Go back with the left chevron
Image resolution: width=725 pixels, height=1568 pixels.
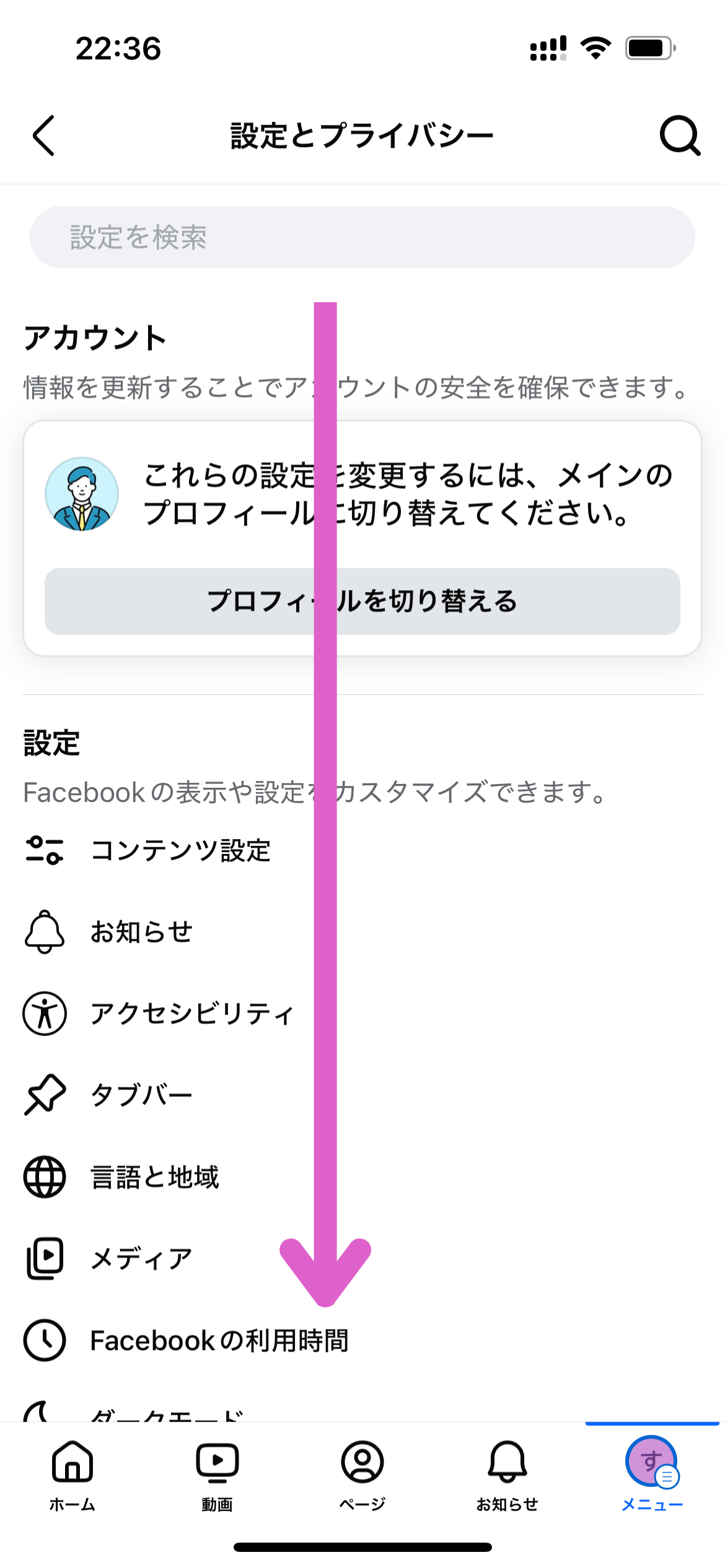click(43, 136)
